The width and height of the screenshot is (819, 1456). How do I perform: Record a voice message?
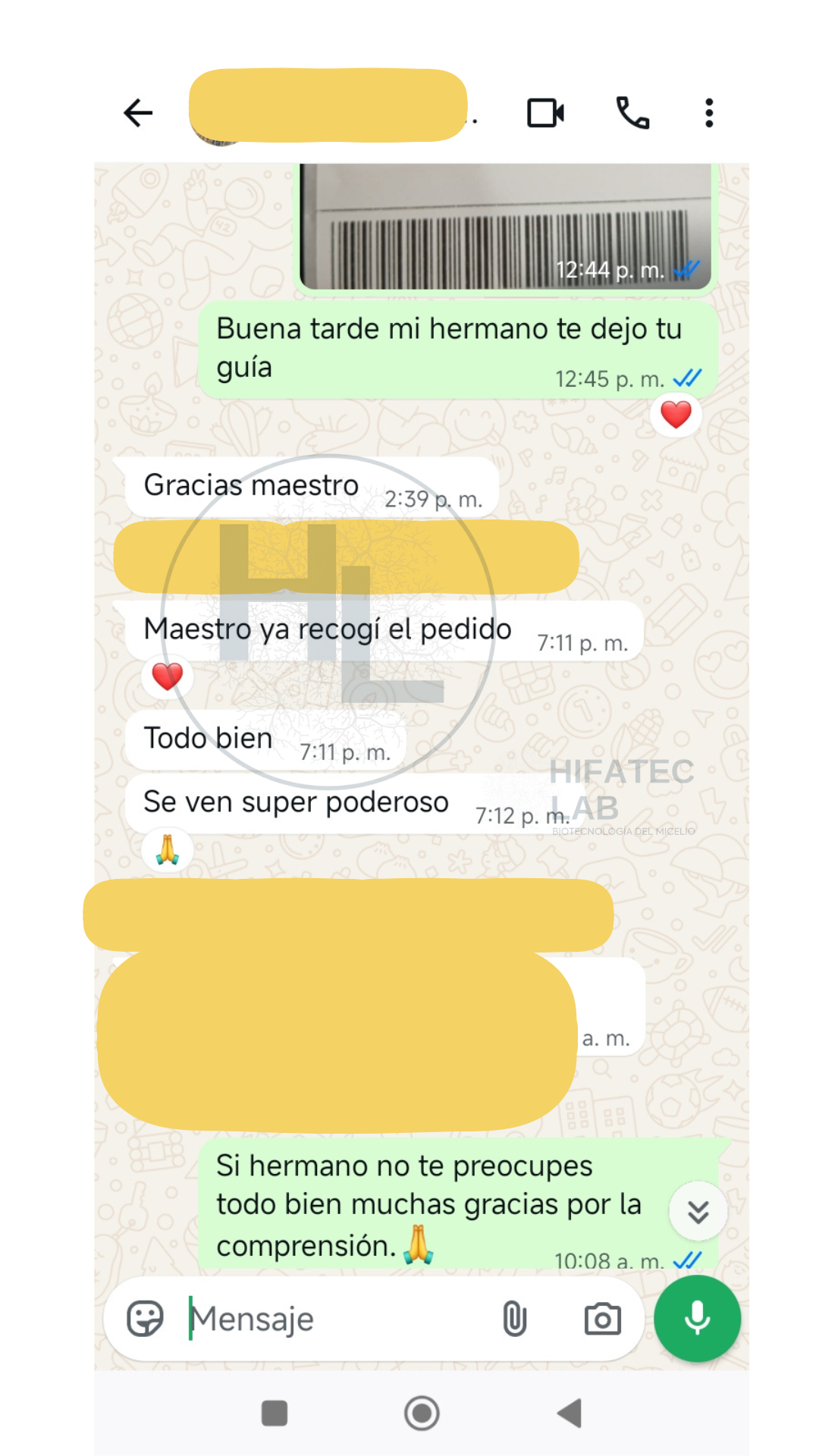click(x=697, y=1319)
